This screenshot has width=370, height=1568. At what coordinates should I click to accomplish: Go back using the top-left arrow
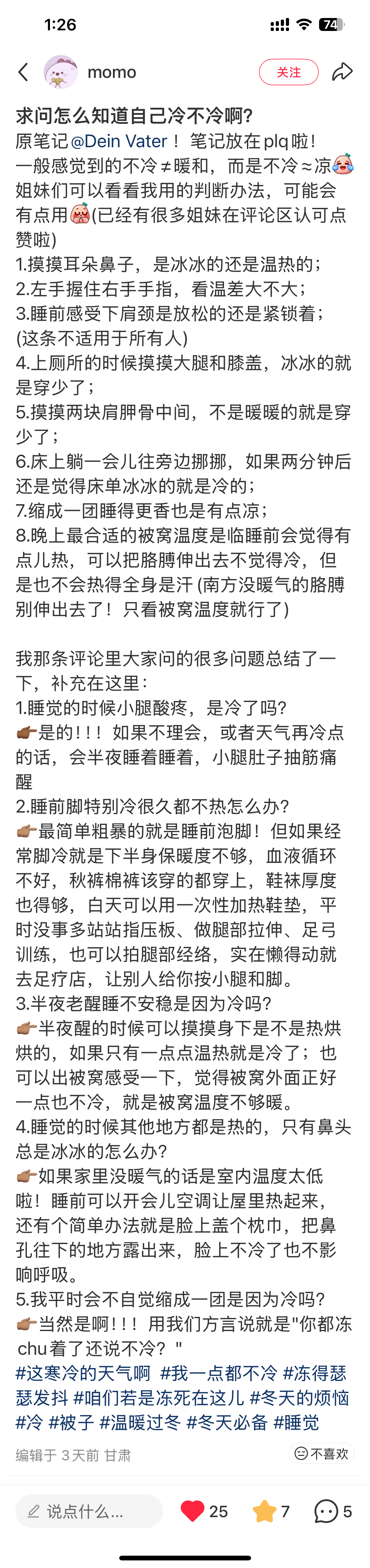click(23, 72)
